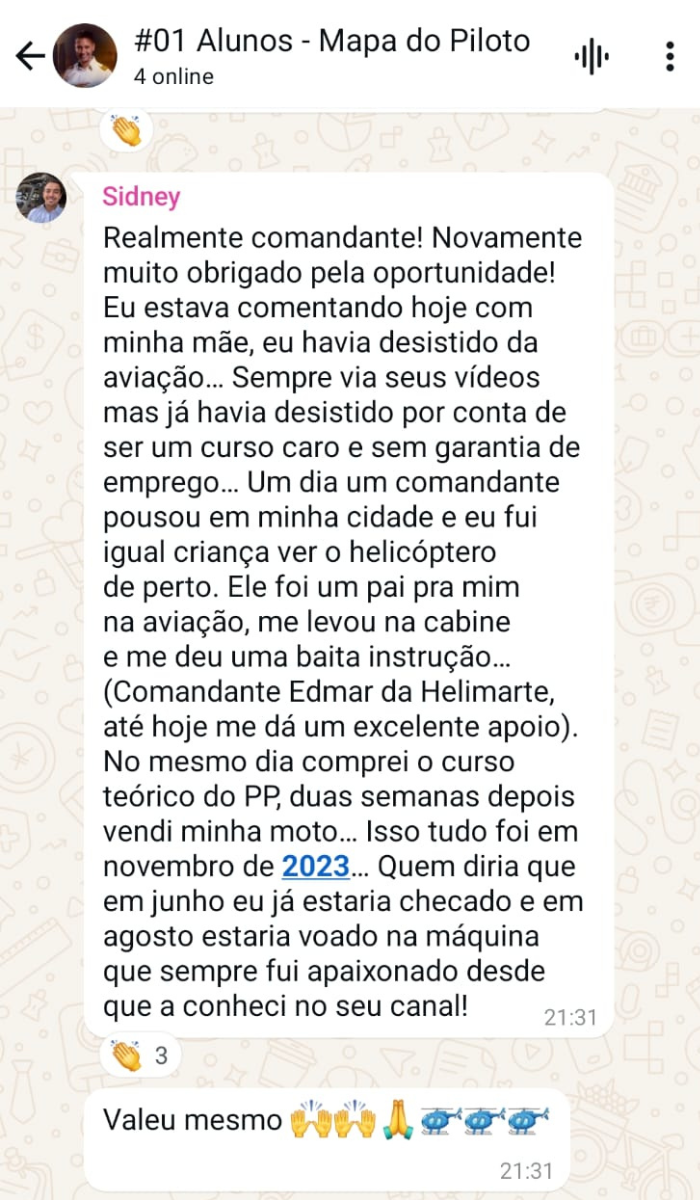View Sidney's profile picture
This screenshot has width=700, height=1200.
click(41, 198)
